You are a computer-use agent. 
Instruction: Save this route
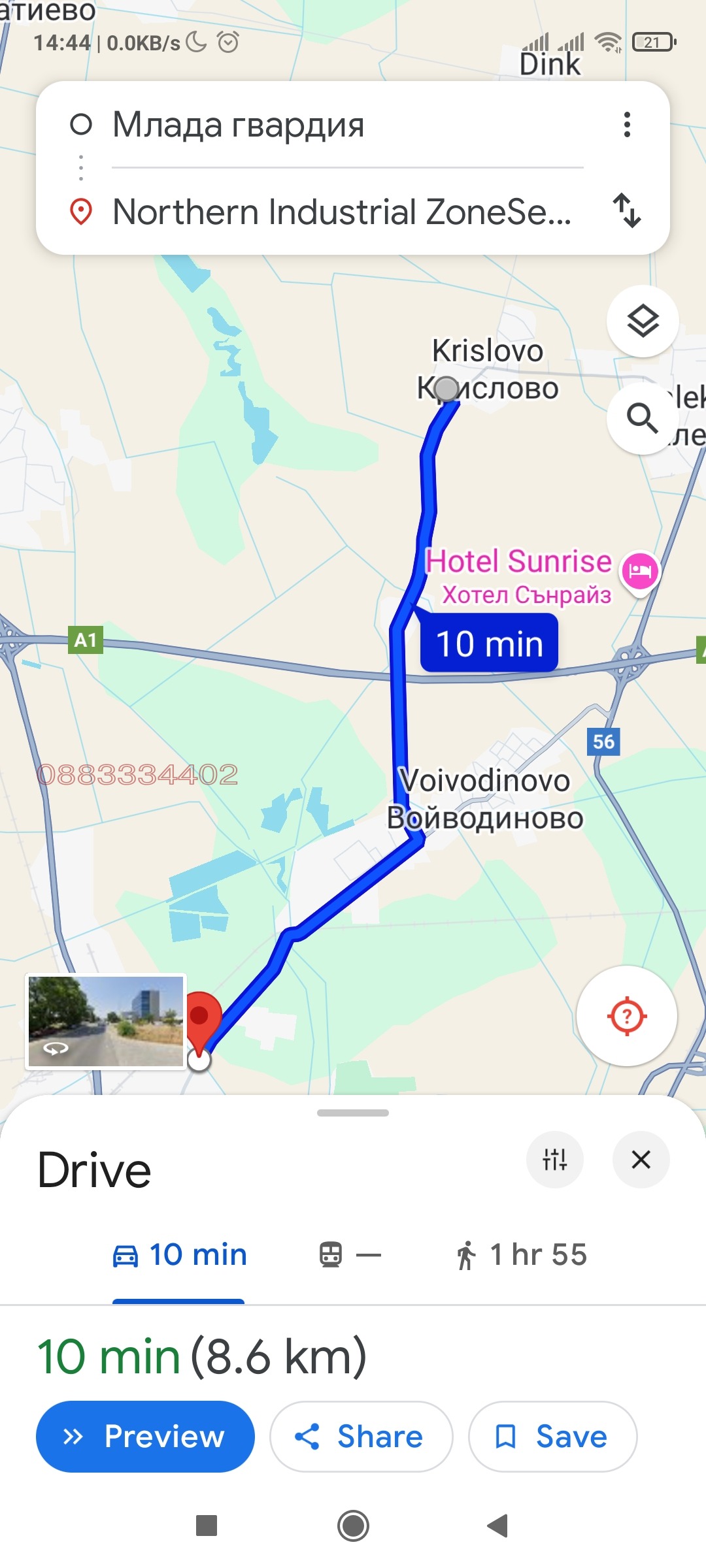(552, 1436)
